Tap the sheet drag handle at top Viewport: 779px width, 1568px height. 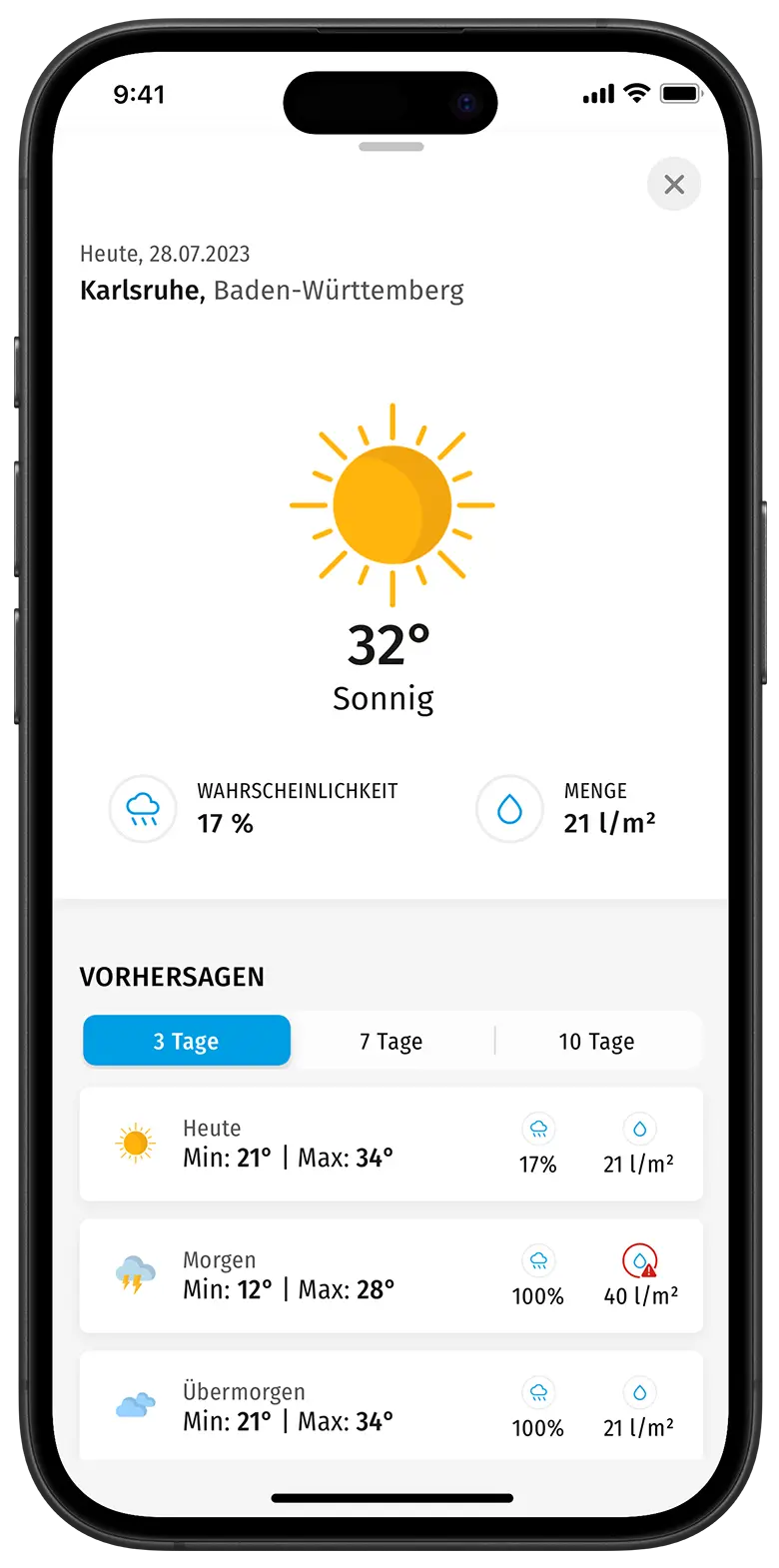coord(390,147)
